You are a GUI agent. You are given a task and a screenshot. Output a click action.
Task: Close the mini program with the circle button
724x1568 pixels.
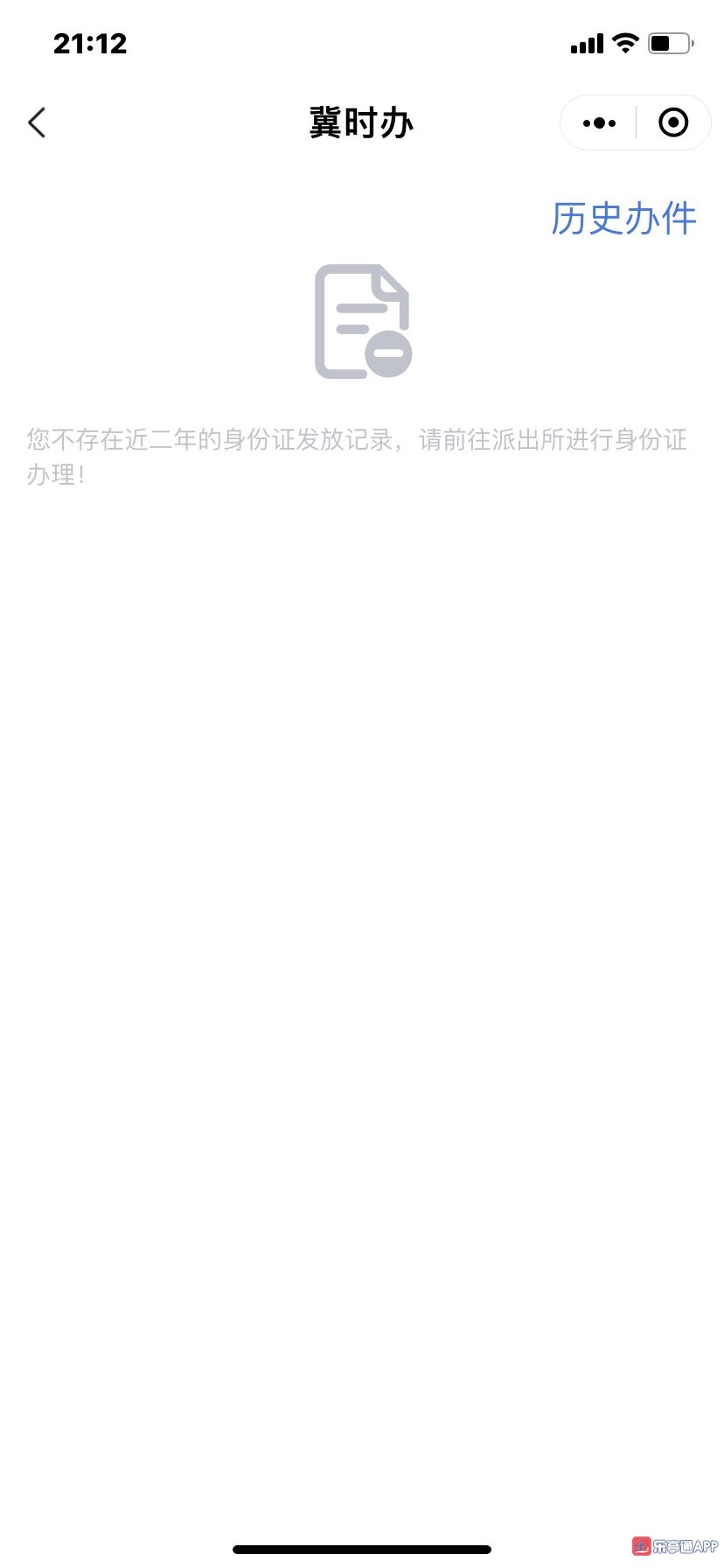coord(672,123)
